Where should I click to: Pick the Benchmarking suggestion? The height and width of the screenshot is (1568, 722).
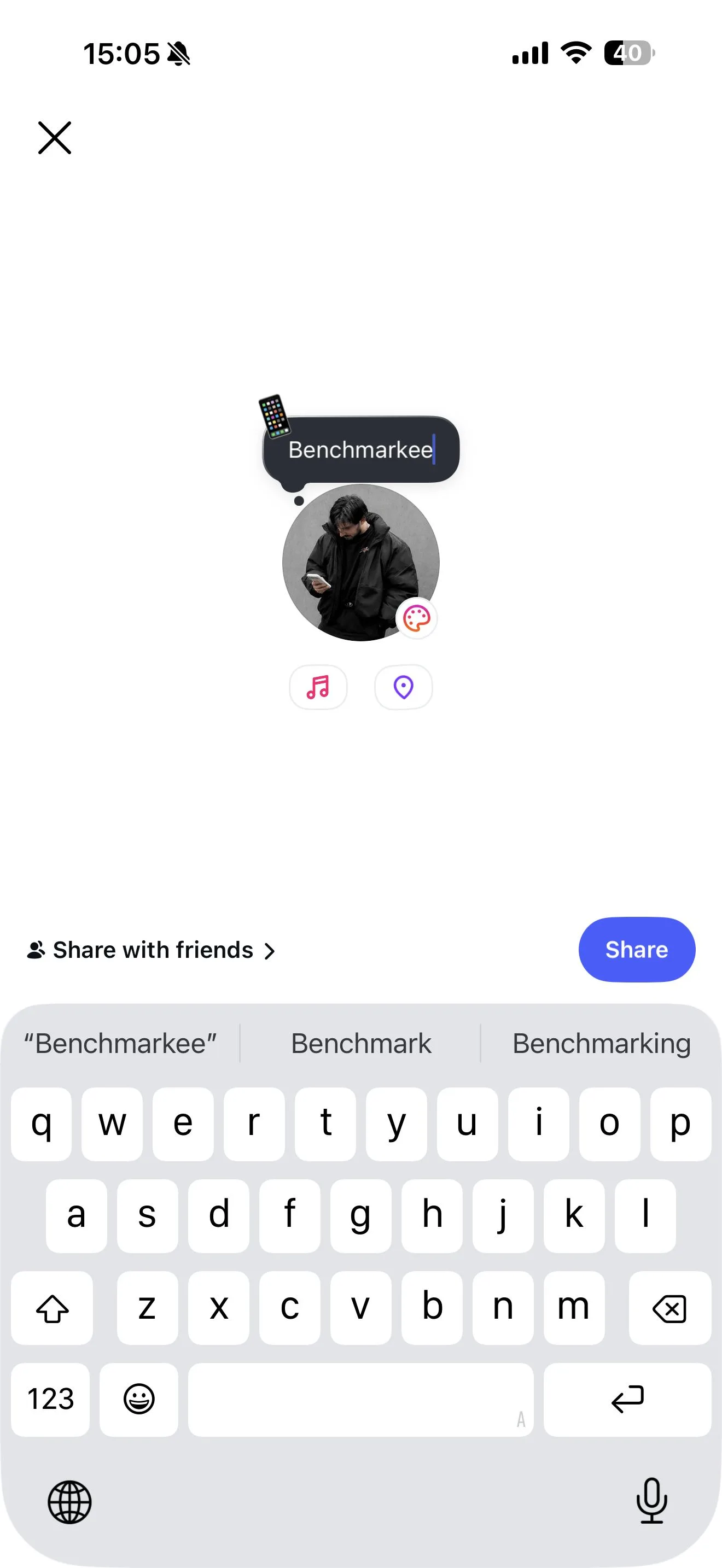click(x=602, y=1043)
